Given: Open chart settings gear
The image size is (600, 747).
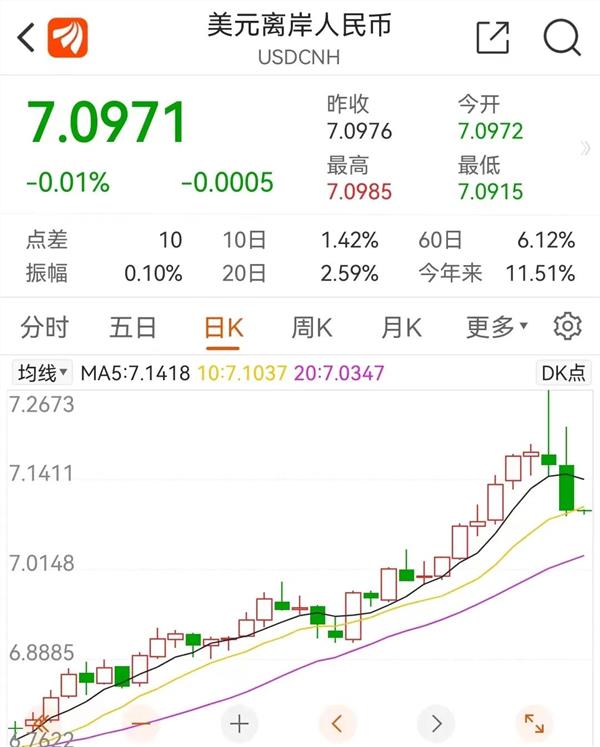Looking at the screenshot, I should [567, 326].
